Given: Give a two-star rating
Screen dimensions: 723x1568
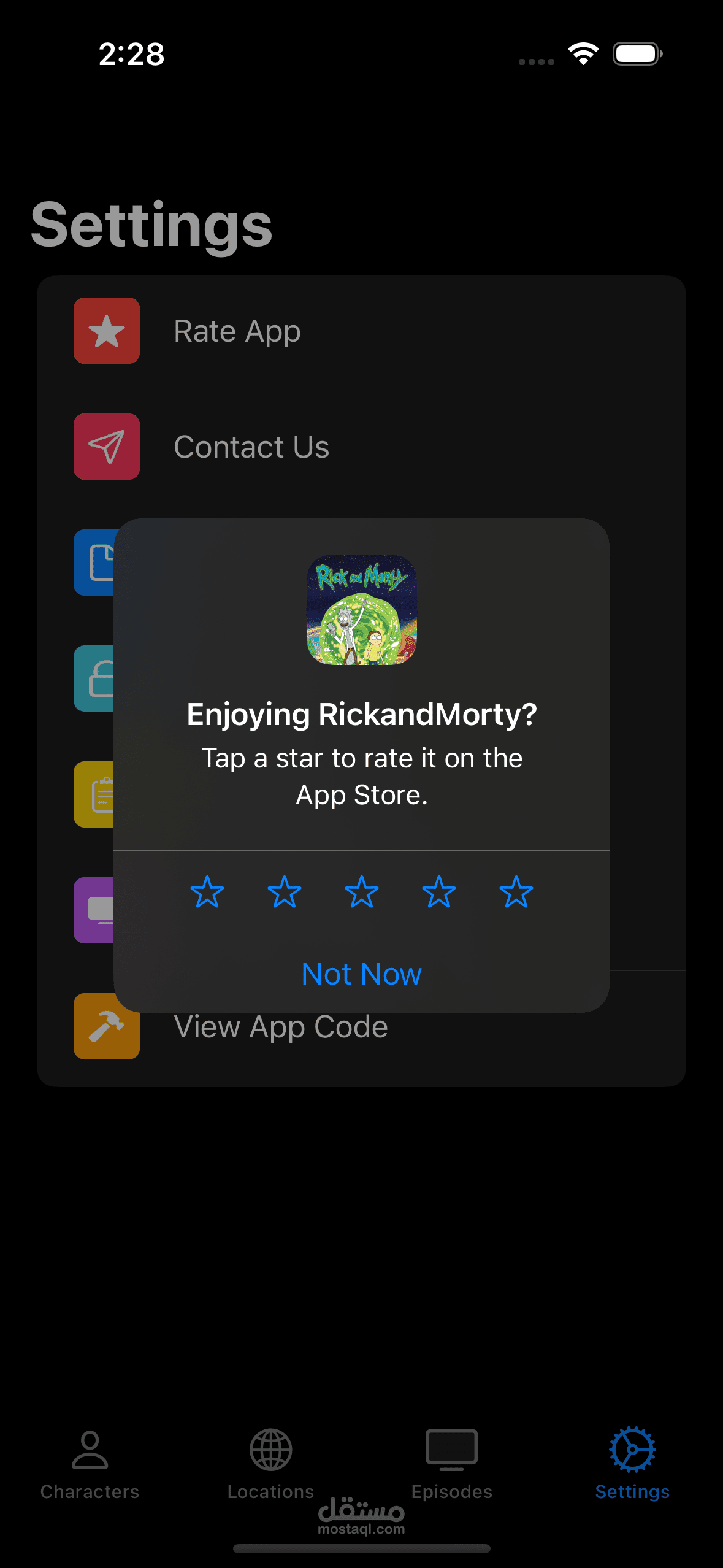Looking at the screenshot, I should tap(285, 891).
